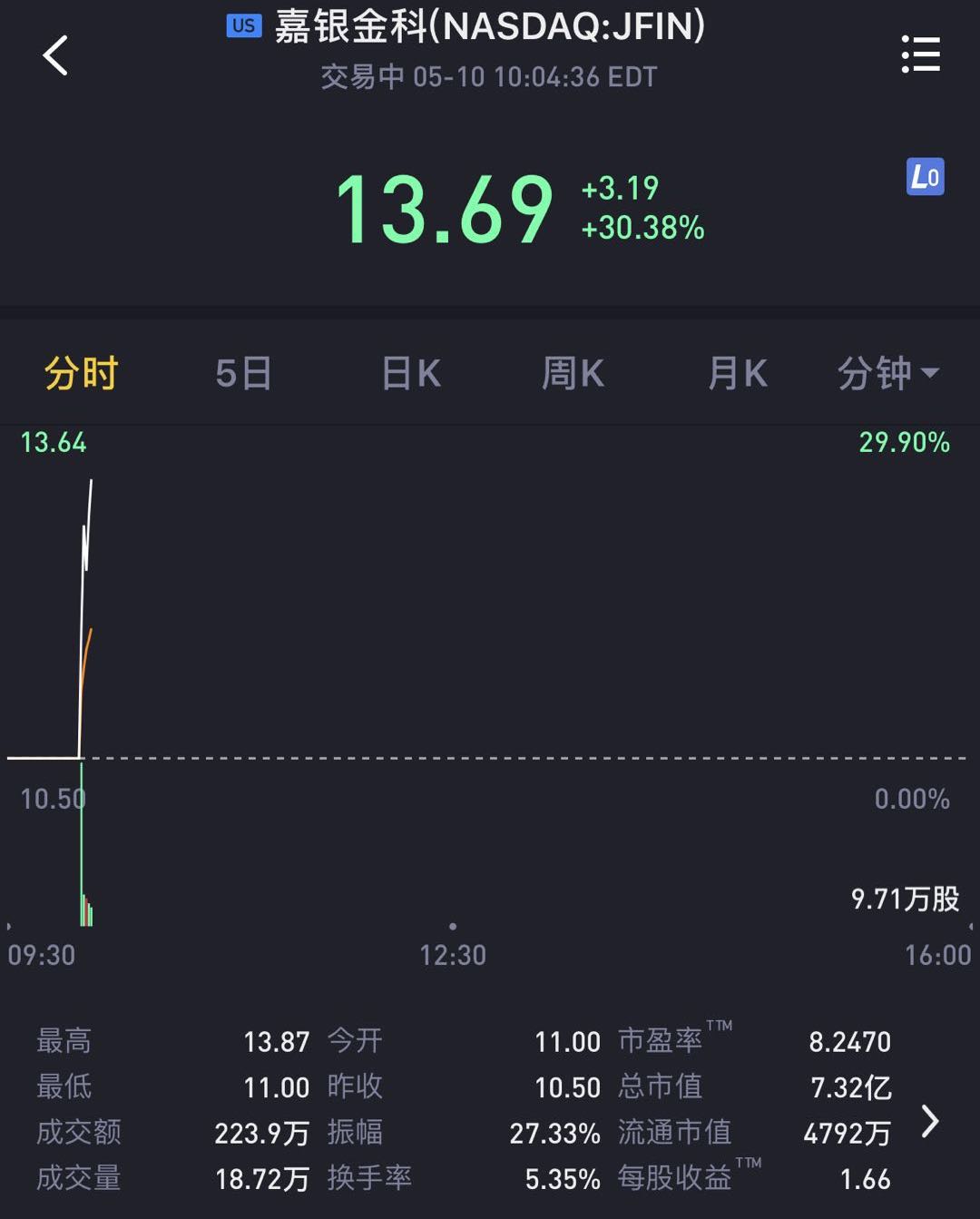
Task: Expand more stock stats with right chevron
Action: [930, 1122]
